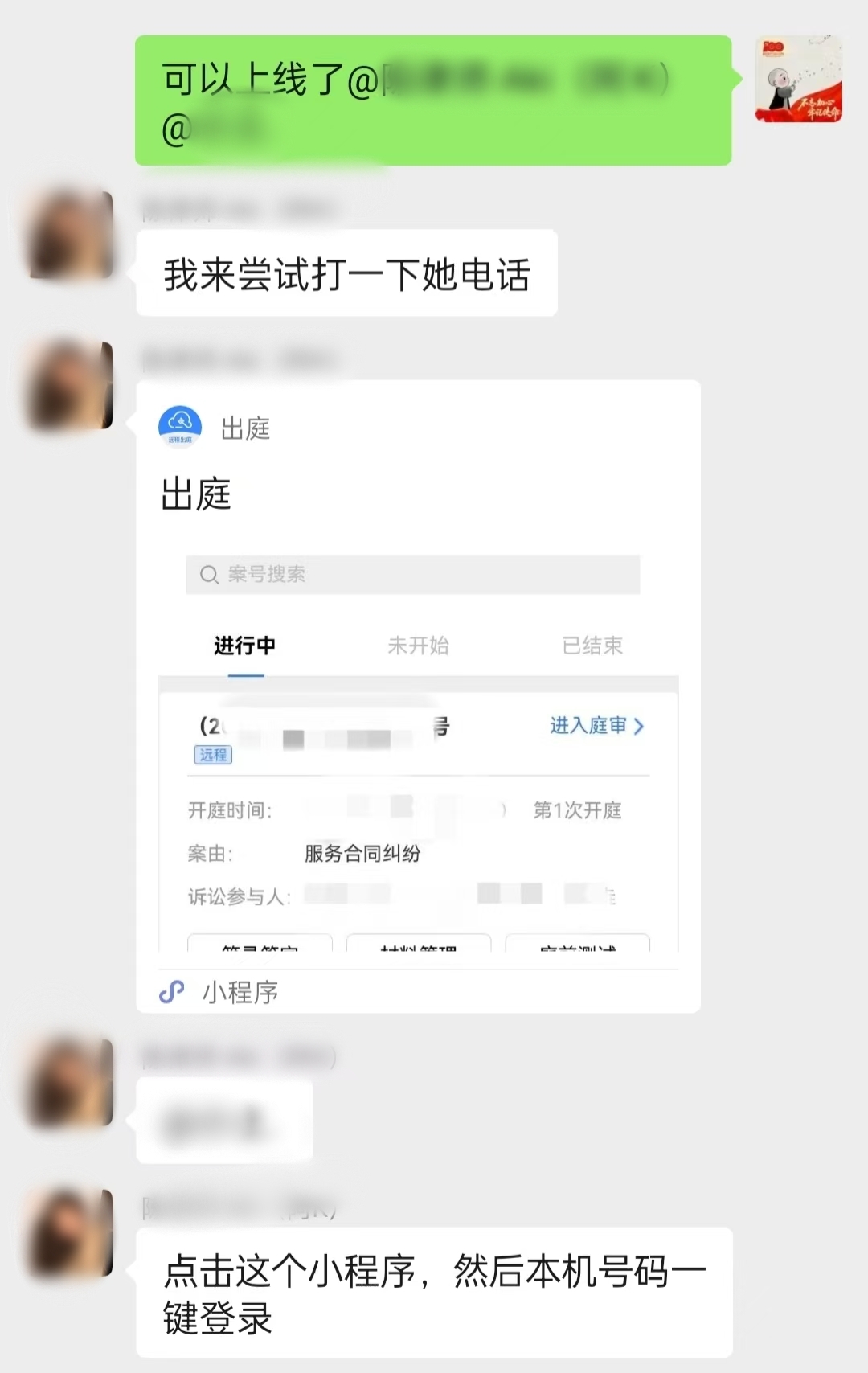Open sender avatar beside 点击这个小程序 message
Image resolution: width=868 pixels, height=1373 pixels.
click(71, 1233)
